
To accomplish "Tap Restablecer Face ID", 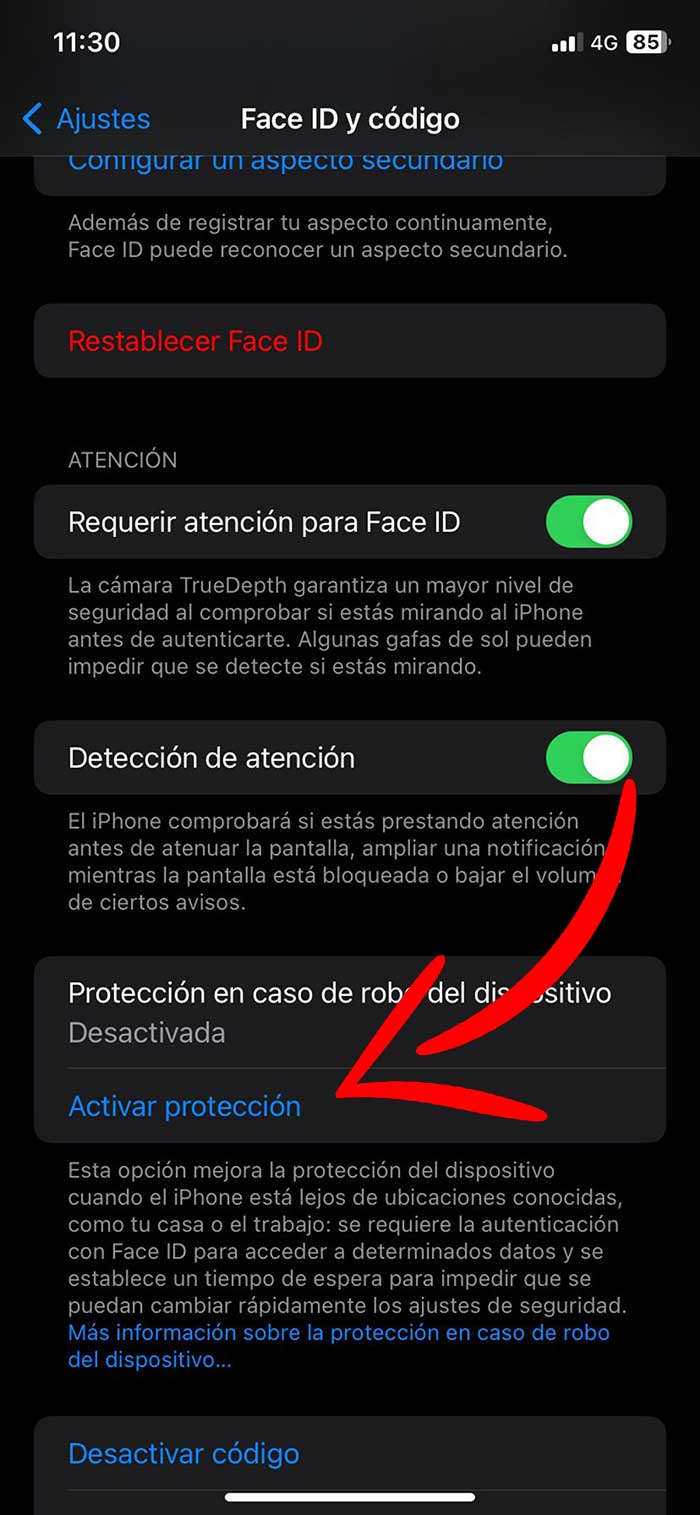I will pos(195,341).
